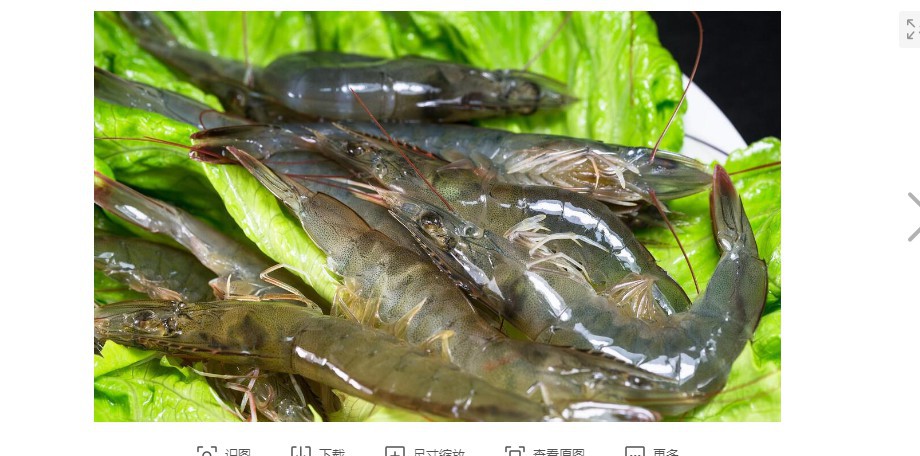Tap 识图 to identify the image
920x456 pixels.
pos(224,453)
